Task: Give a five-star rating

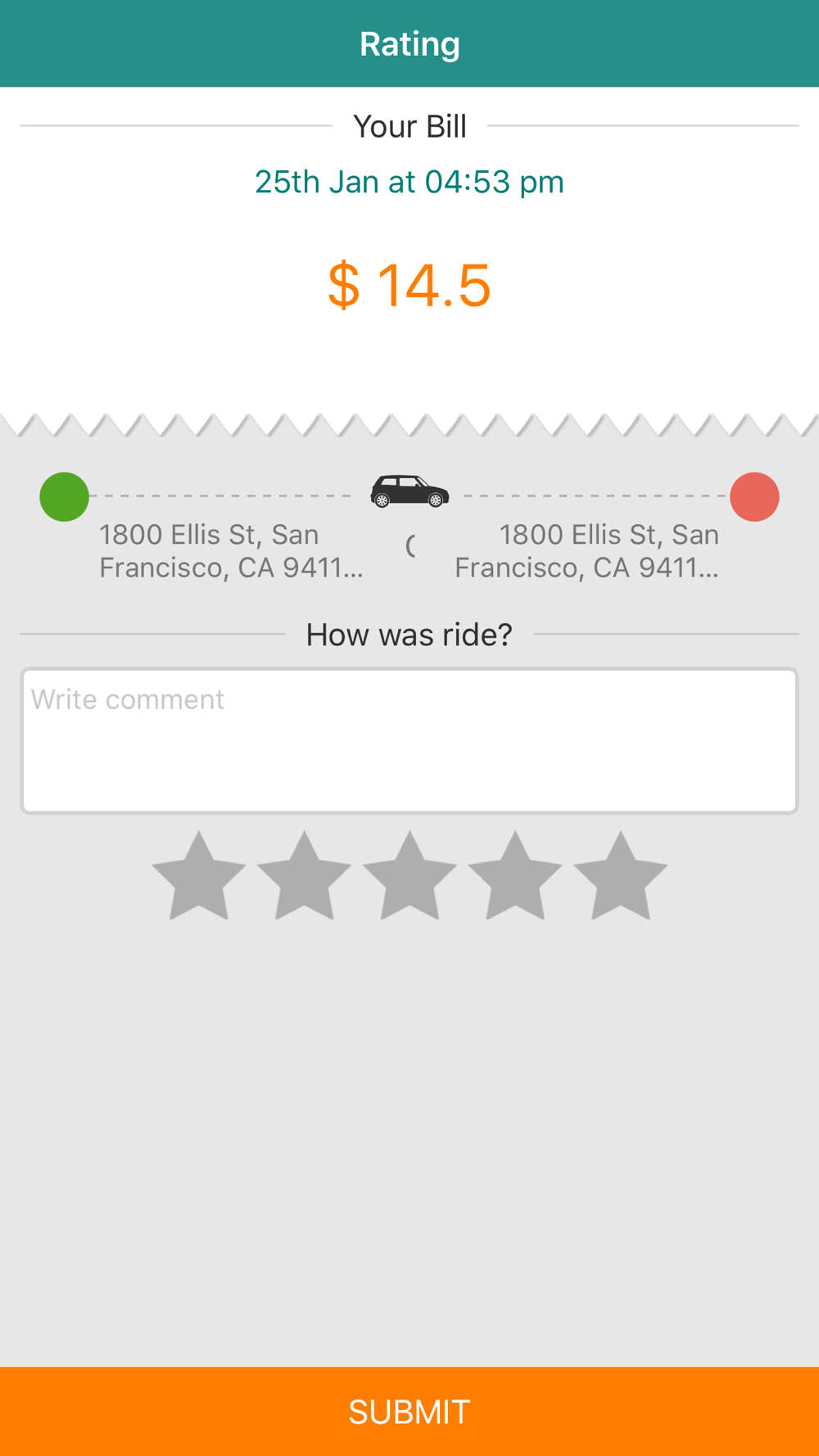Action: click(620, 875)
